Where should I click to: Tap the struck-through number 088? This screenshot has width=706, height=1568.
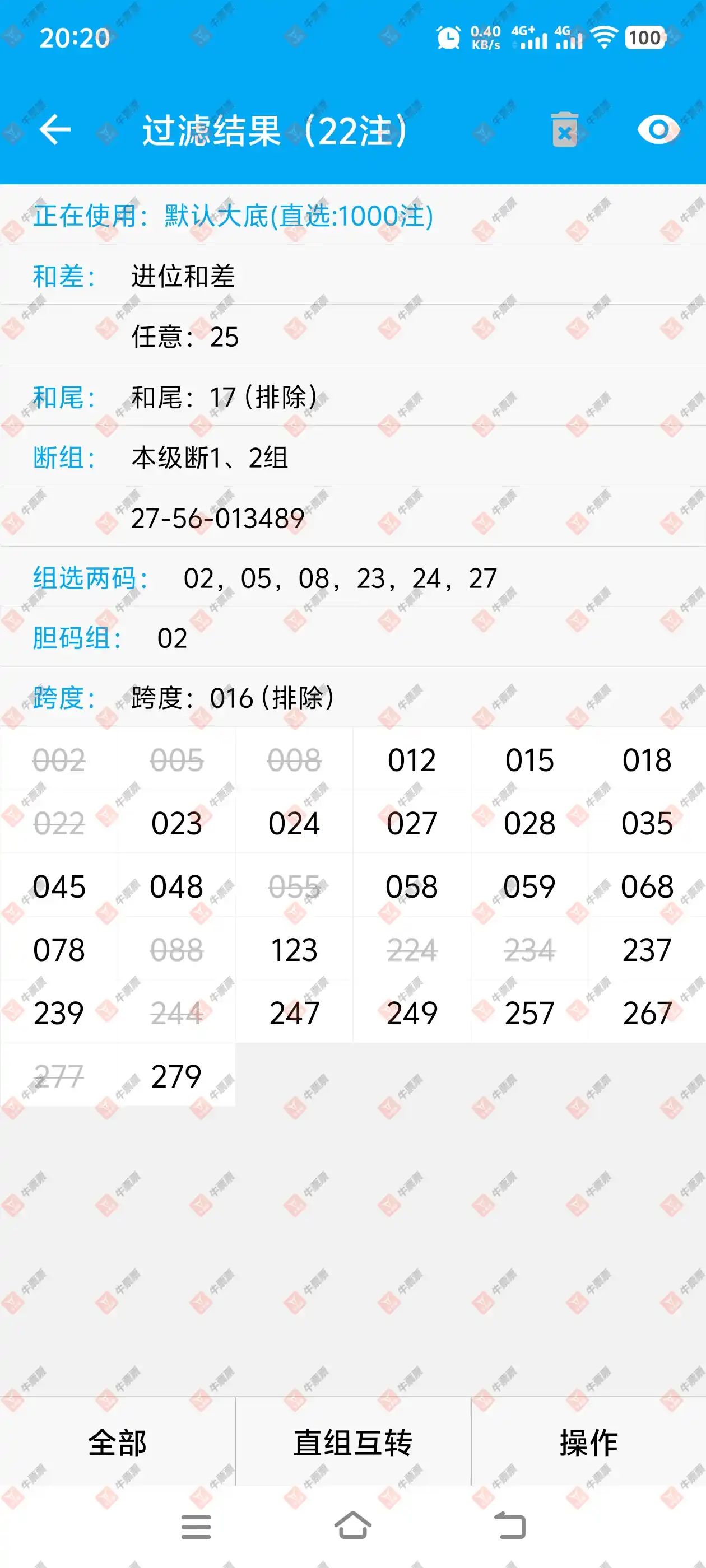tap(176, 950)
